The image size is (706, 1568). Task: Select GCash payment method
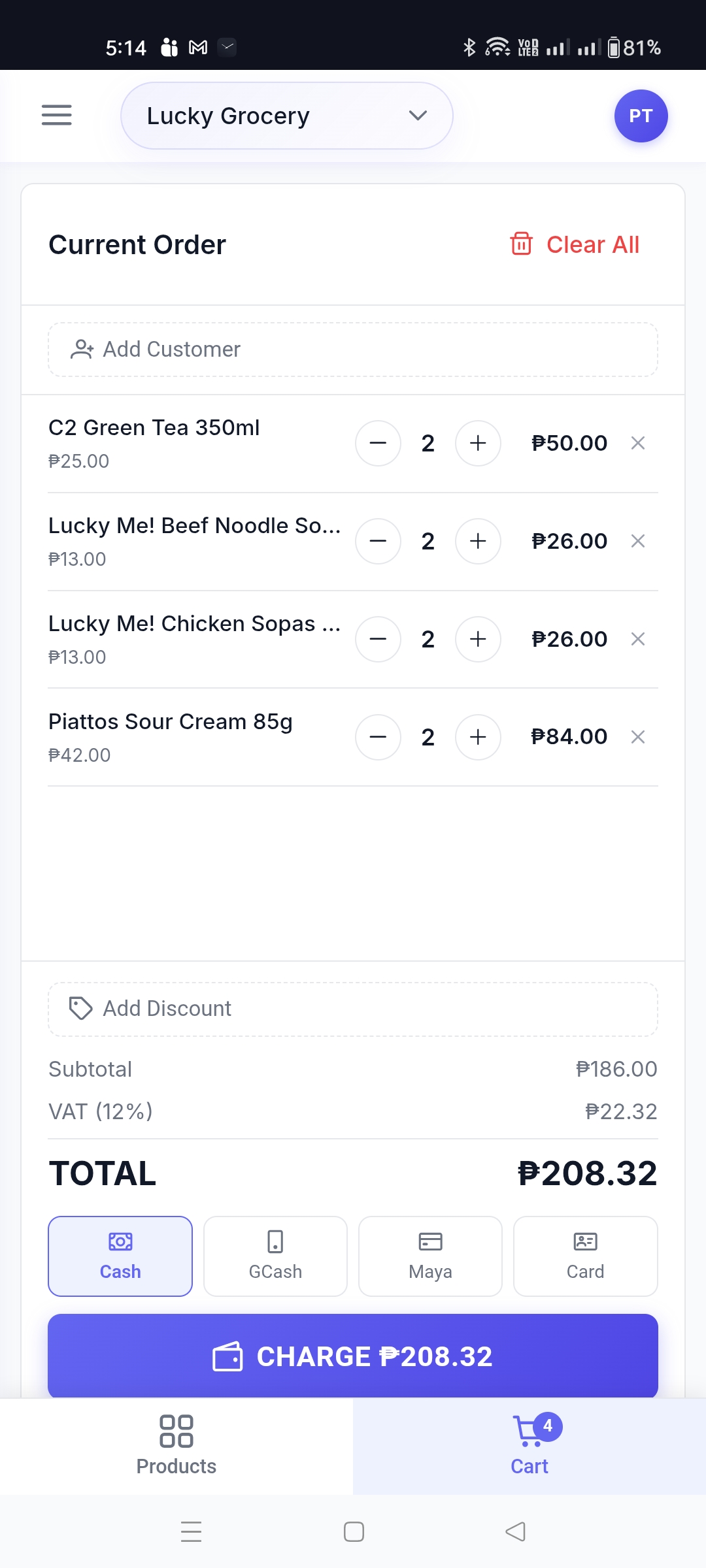[x=275, y=1255]
